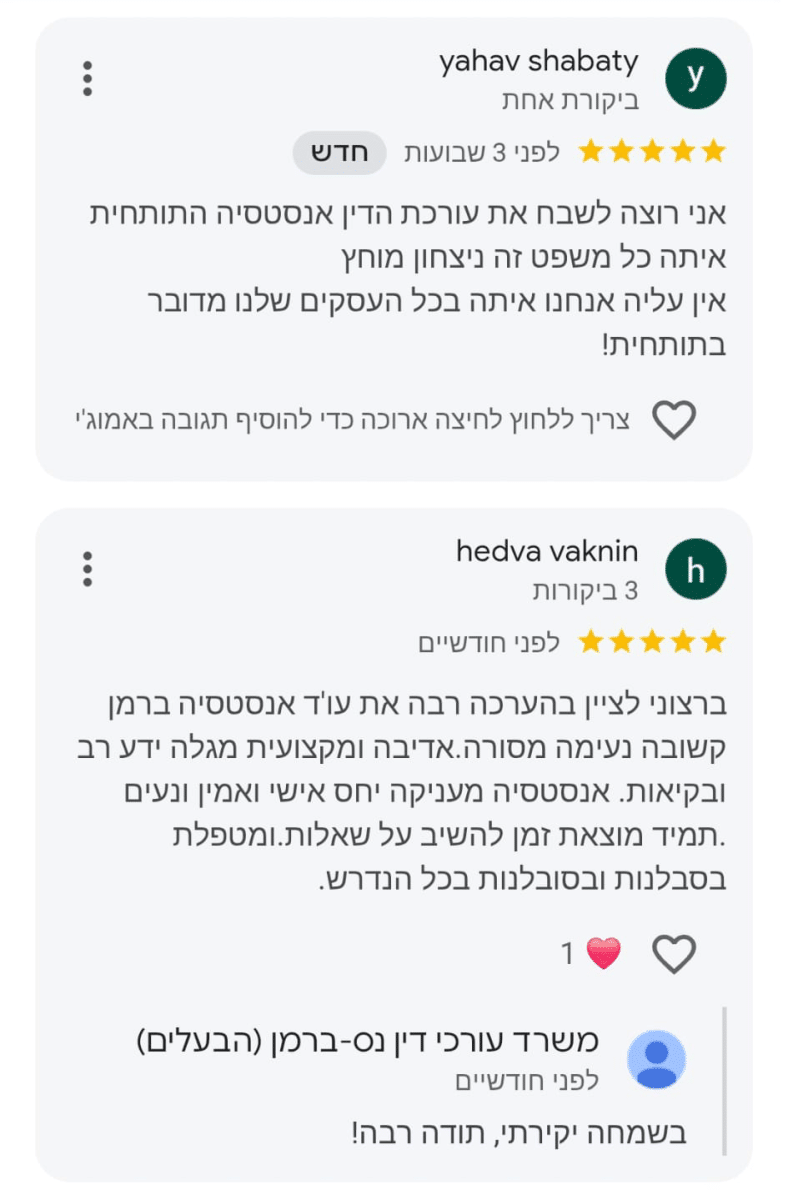Like yahav shabaty's review with the heart
This screenshot has height=1200, width=788.
coord(674,421)
